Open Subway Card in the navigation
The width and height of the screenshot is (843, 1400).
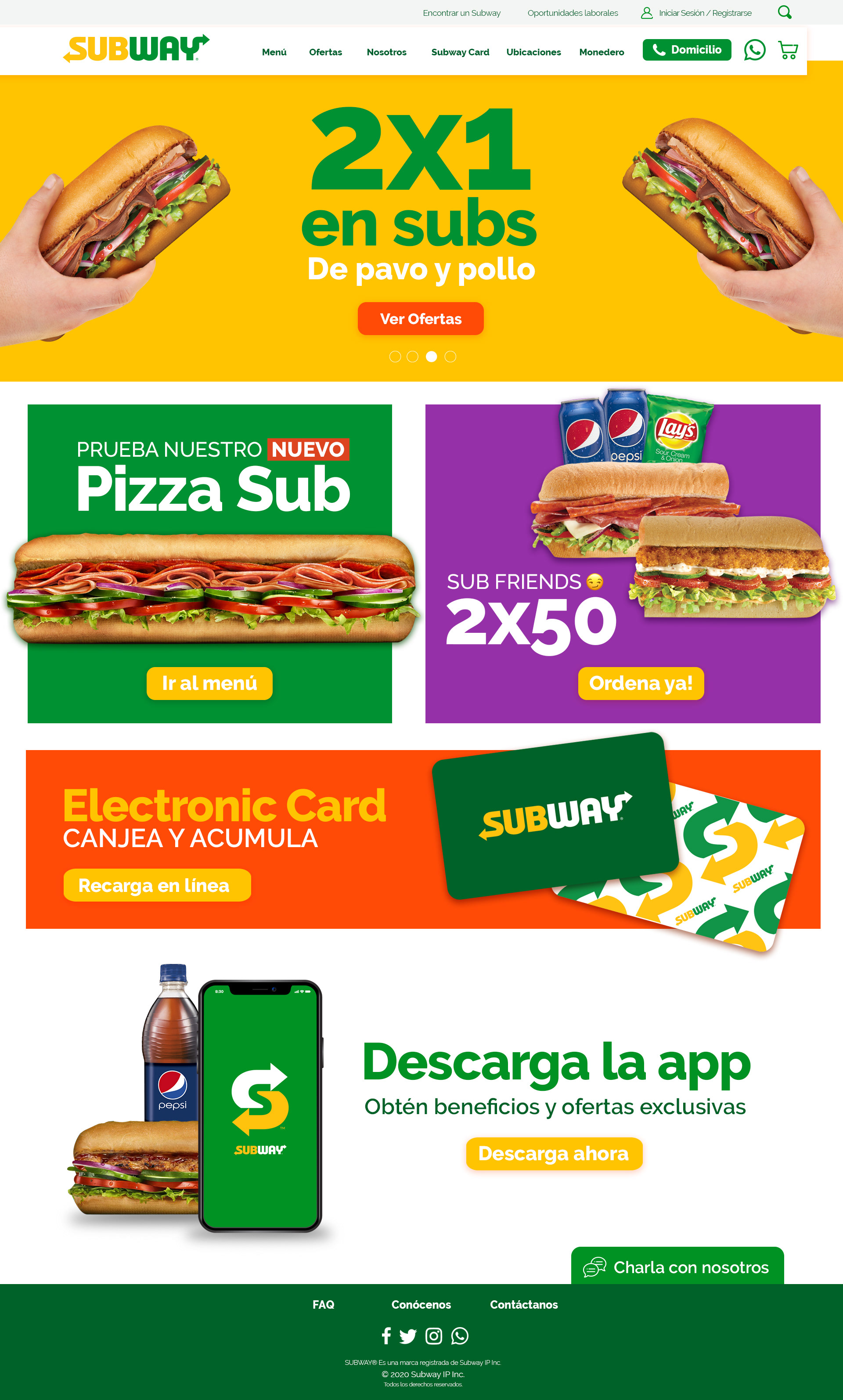460,52
